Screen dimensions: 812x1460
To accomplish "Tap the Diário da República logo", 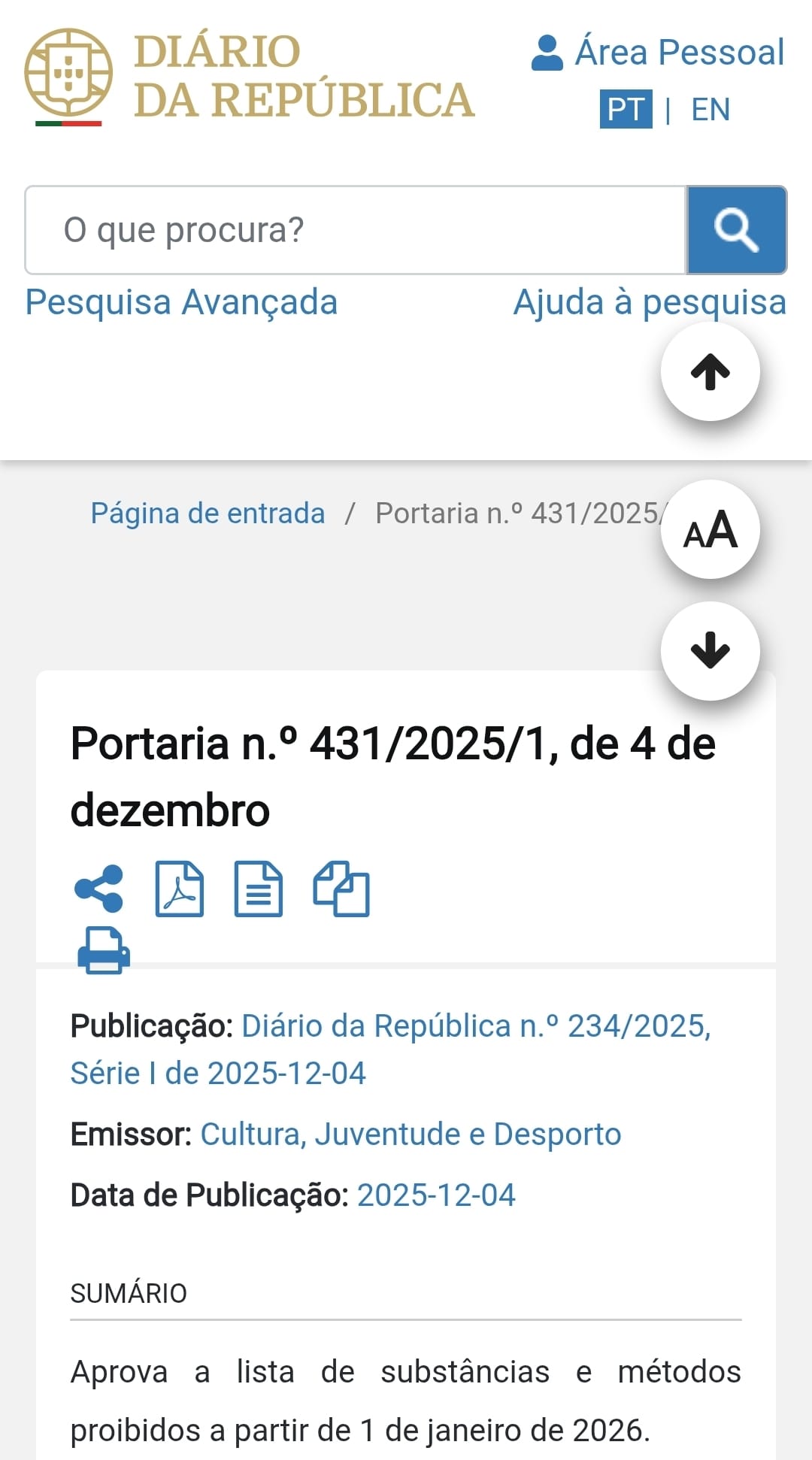I will (x=248, y=77).
